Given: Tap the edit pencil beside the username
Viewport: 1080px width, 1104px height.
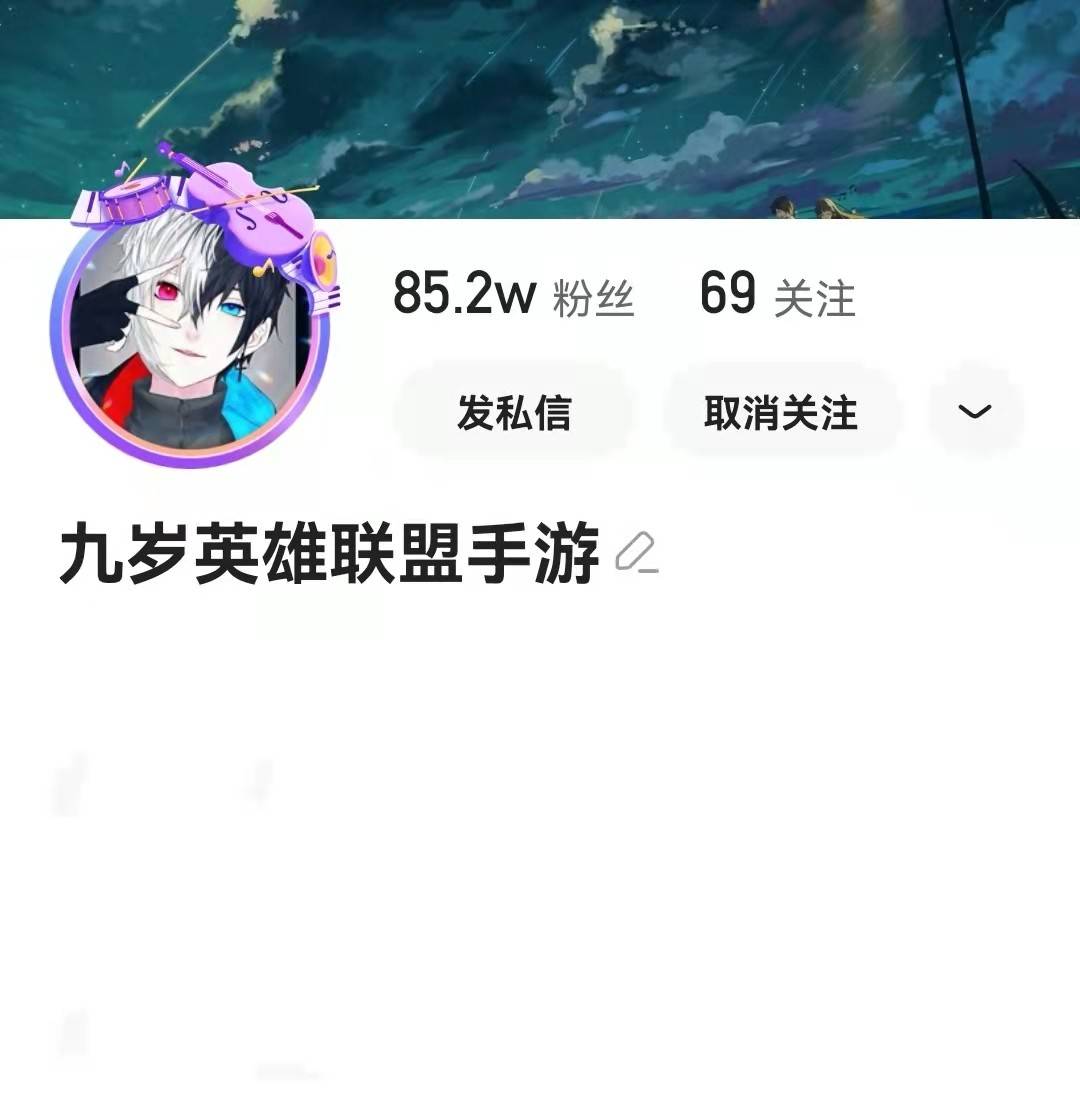Looking at the screenshot, I should [x=636, y=553].
